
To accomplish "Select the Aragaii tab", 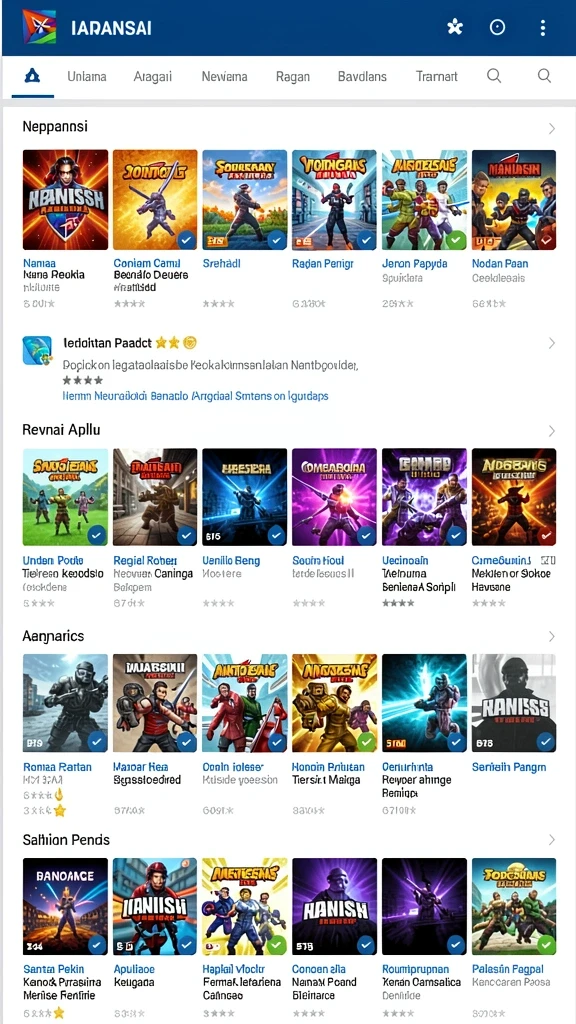I will tap(153, 76).
